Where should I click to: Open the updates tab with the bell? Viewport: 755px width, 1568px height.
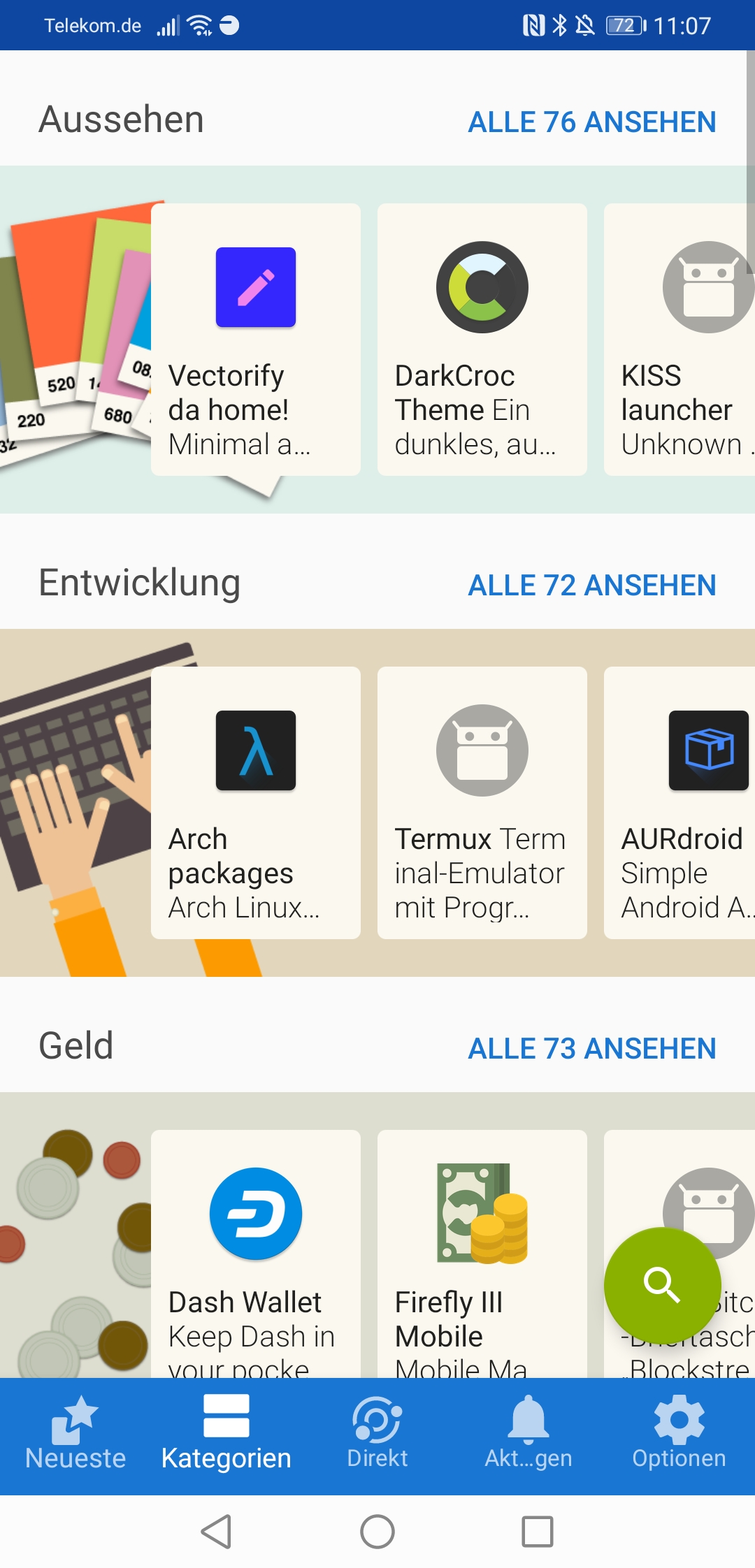pyautogui.click(x=528, y=1435)
